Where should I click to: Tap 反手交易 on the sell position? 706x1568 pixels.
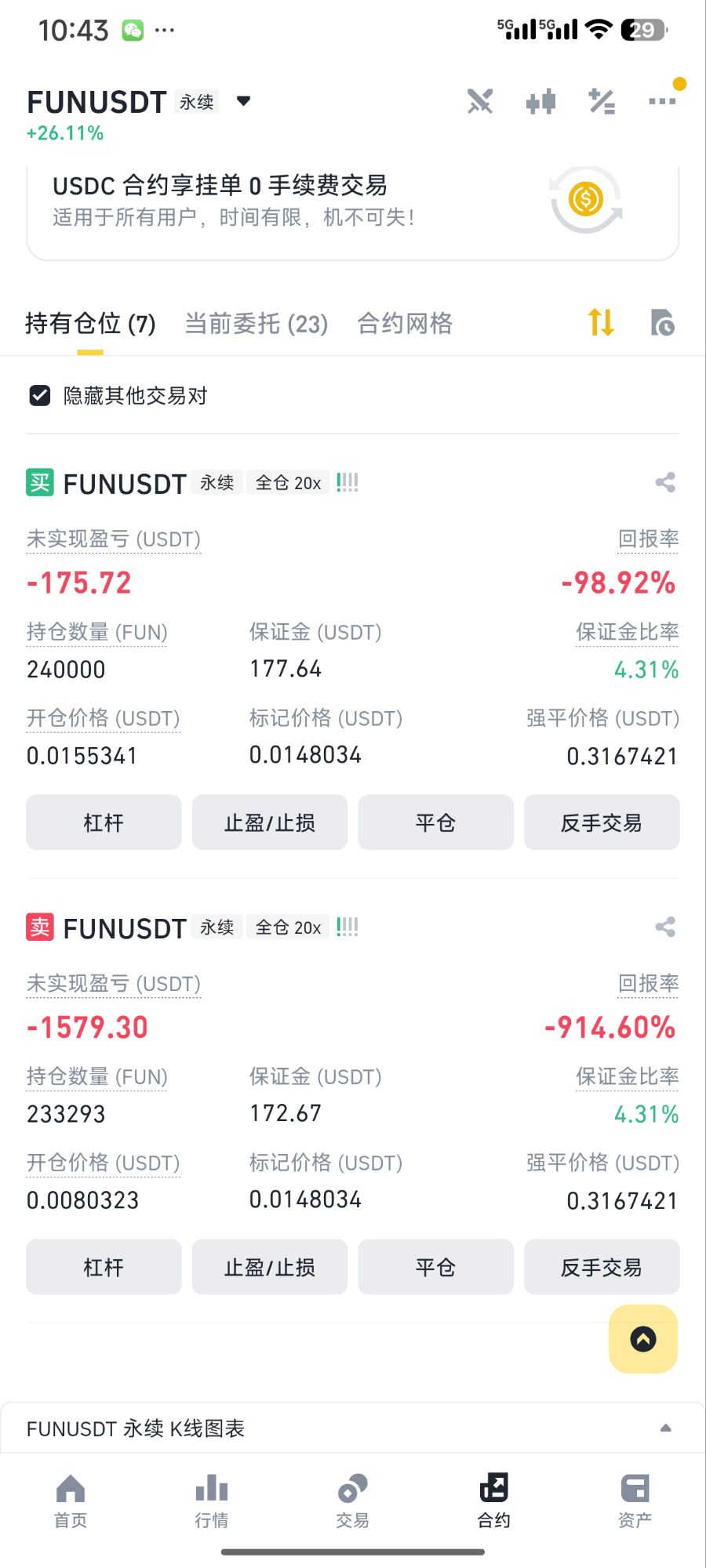pyautogui.click(x=602, y=1267)
